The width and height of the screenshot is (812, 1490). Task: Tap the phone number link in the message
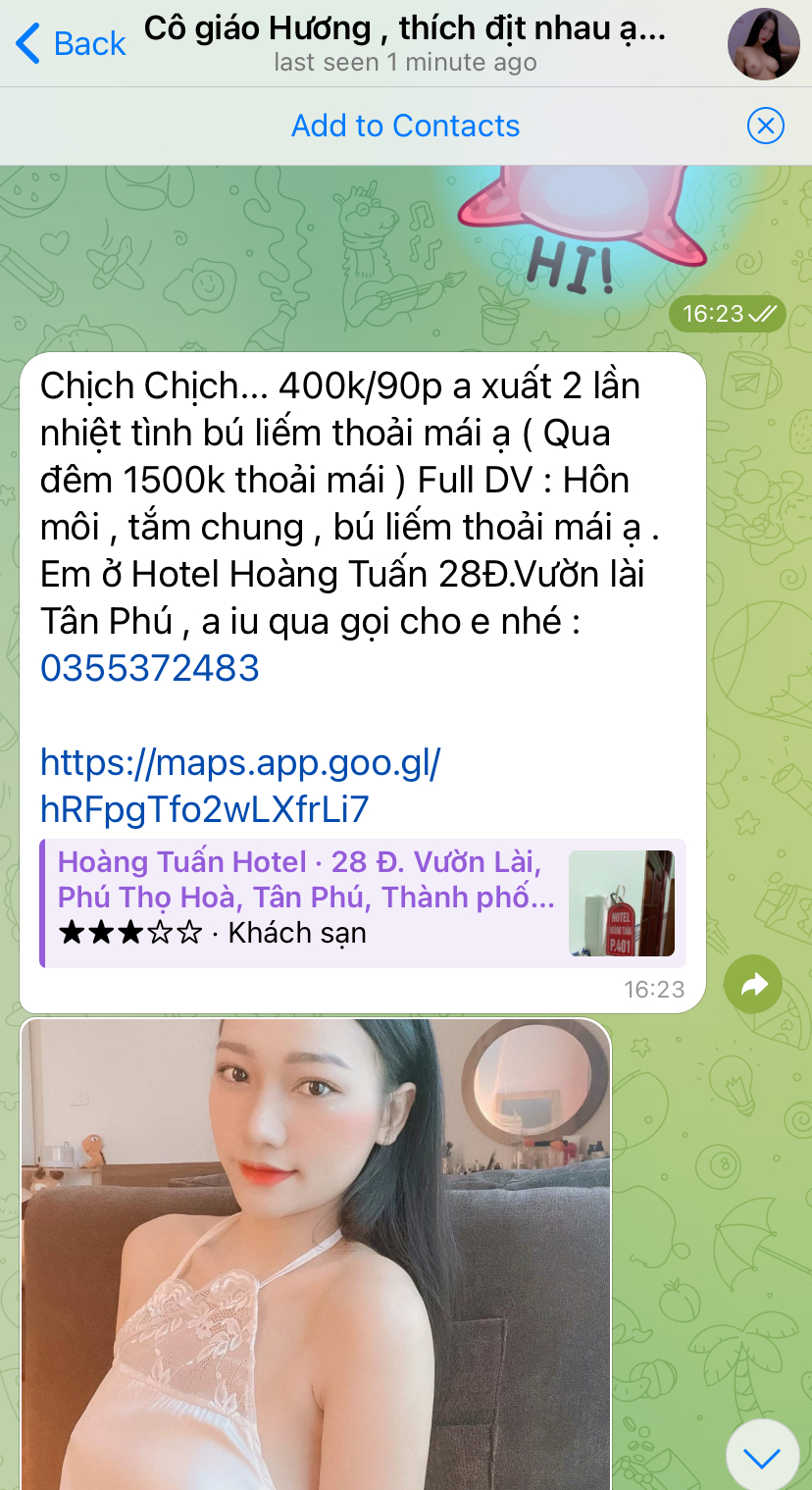150,668
